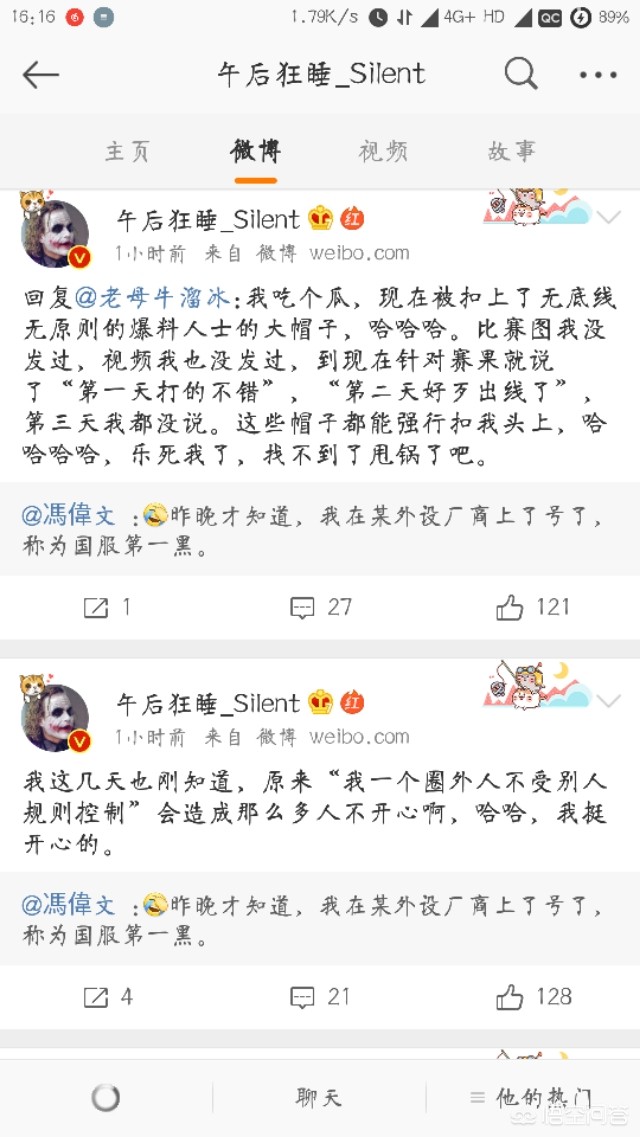Repost the first post with 1 repost
Screen dimensions: 640x1137
click(x=107, y=607)
